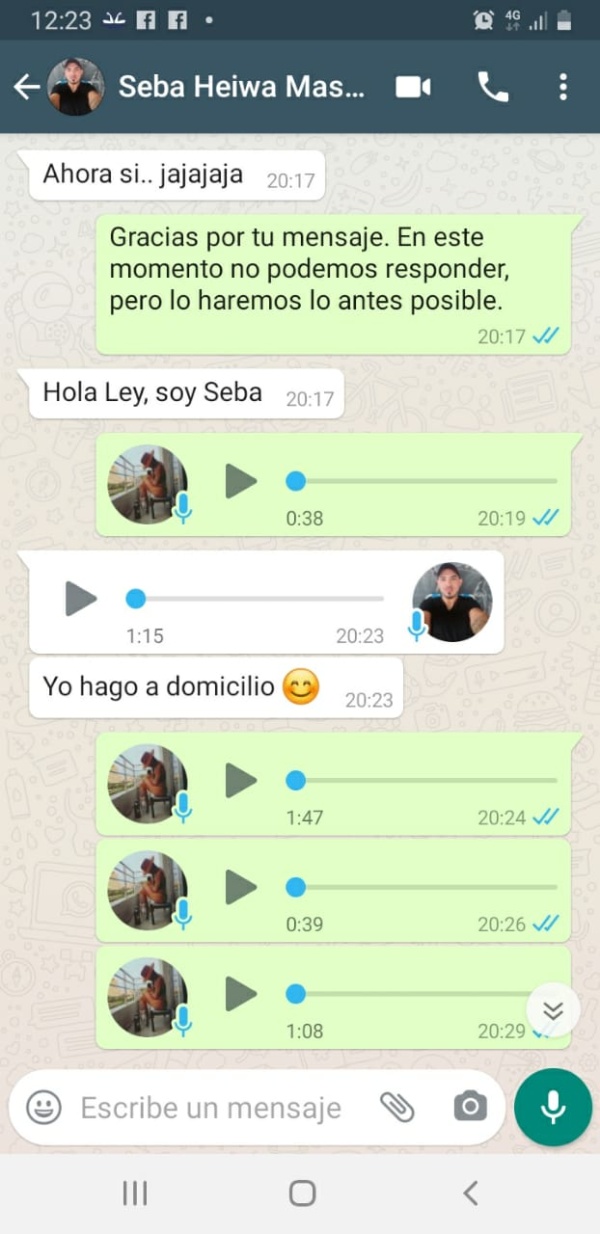Screen dimensions: 600x1234
Task: Play the 1:08 voice message
Action: (240, 993)
